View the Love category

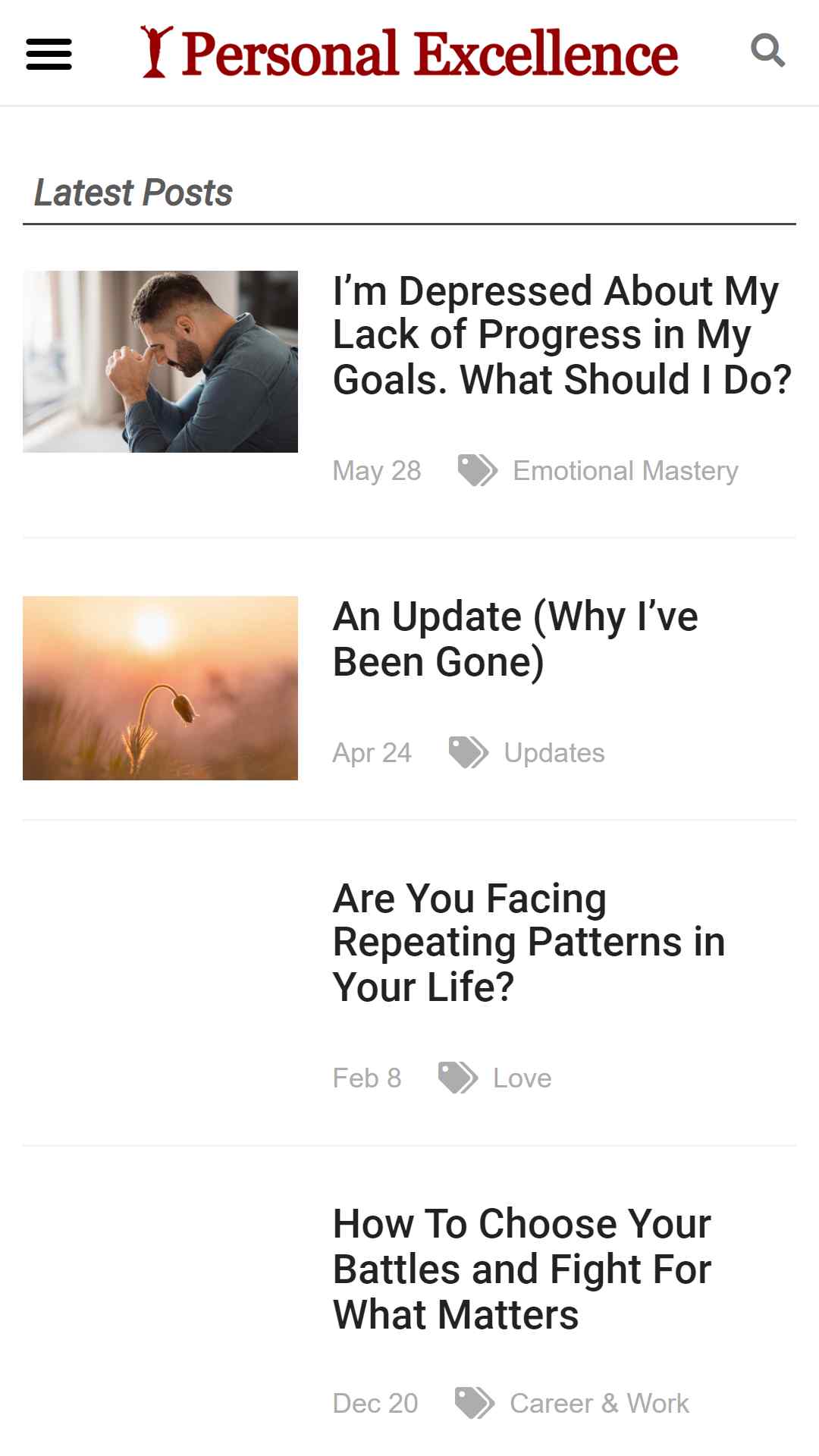(x=522, y=1078)
